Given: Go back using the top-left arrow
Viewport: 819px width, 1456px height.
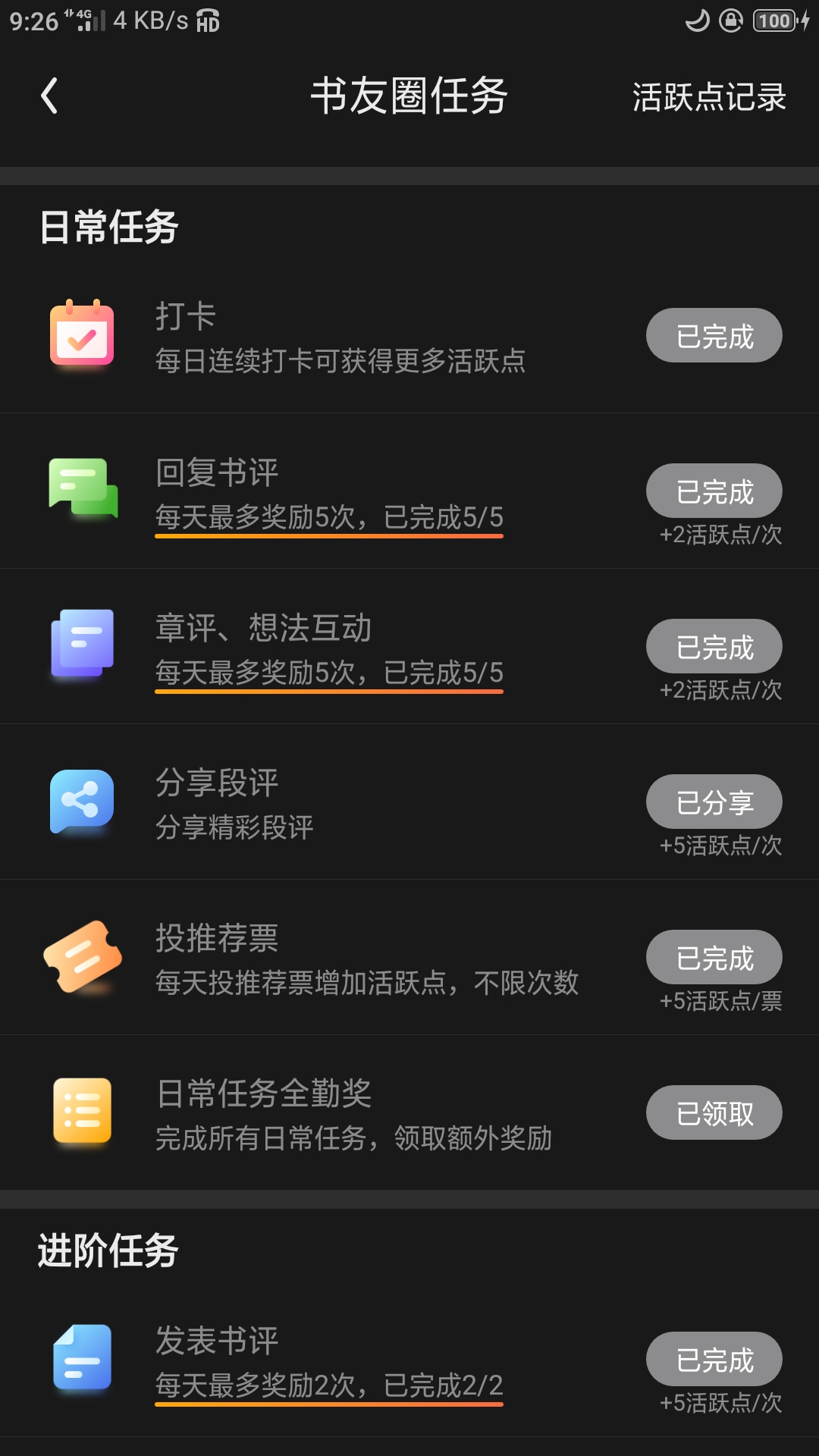Looking at the screenshot, I should [49, 96].
